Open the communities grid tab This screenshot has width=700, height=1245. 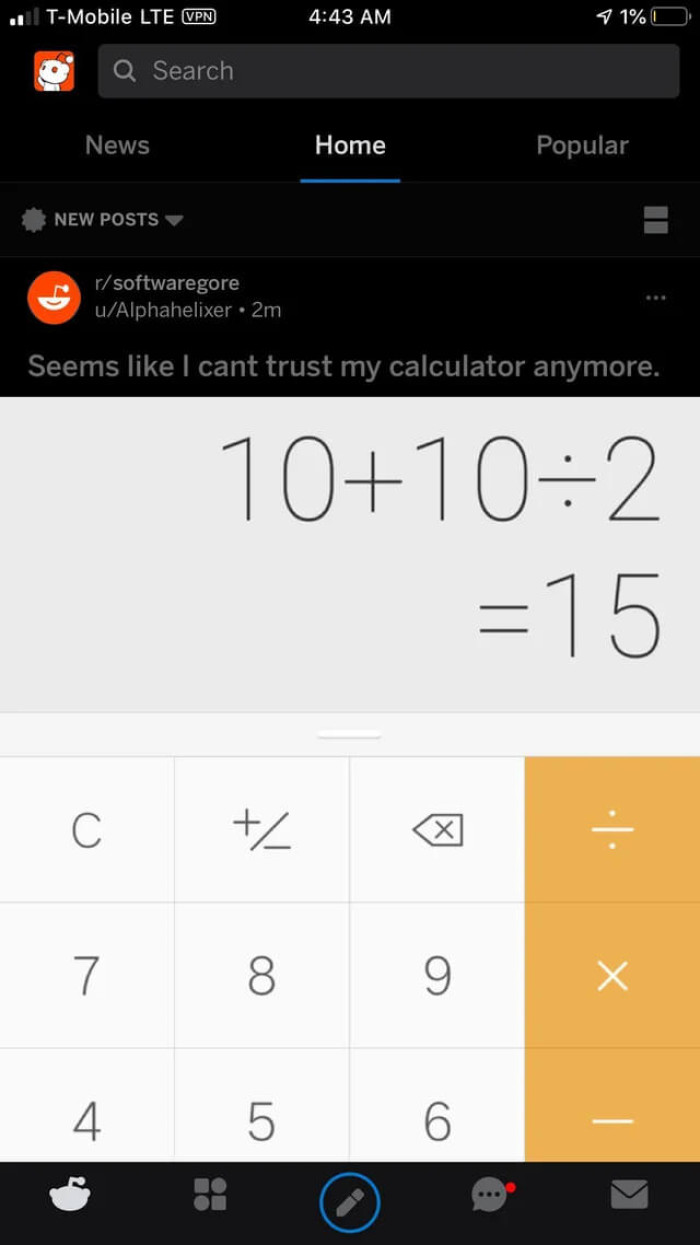(210, 1195)
